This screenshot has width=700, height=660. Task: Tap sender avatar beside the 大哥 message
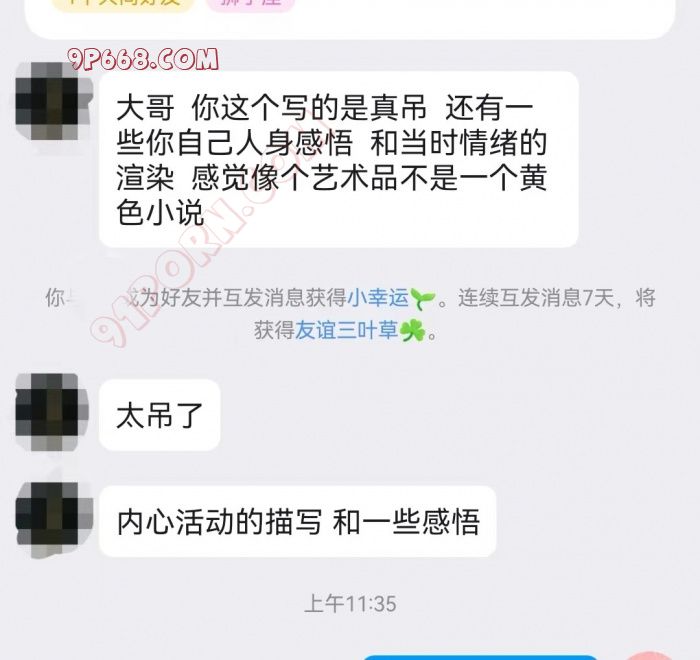47,102
